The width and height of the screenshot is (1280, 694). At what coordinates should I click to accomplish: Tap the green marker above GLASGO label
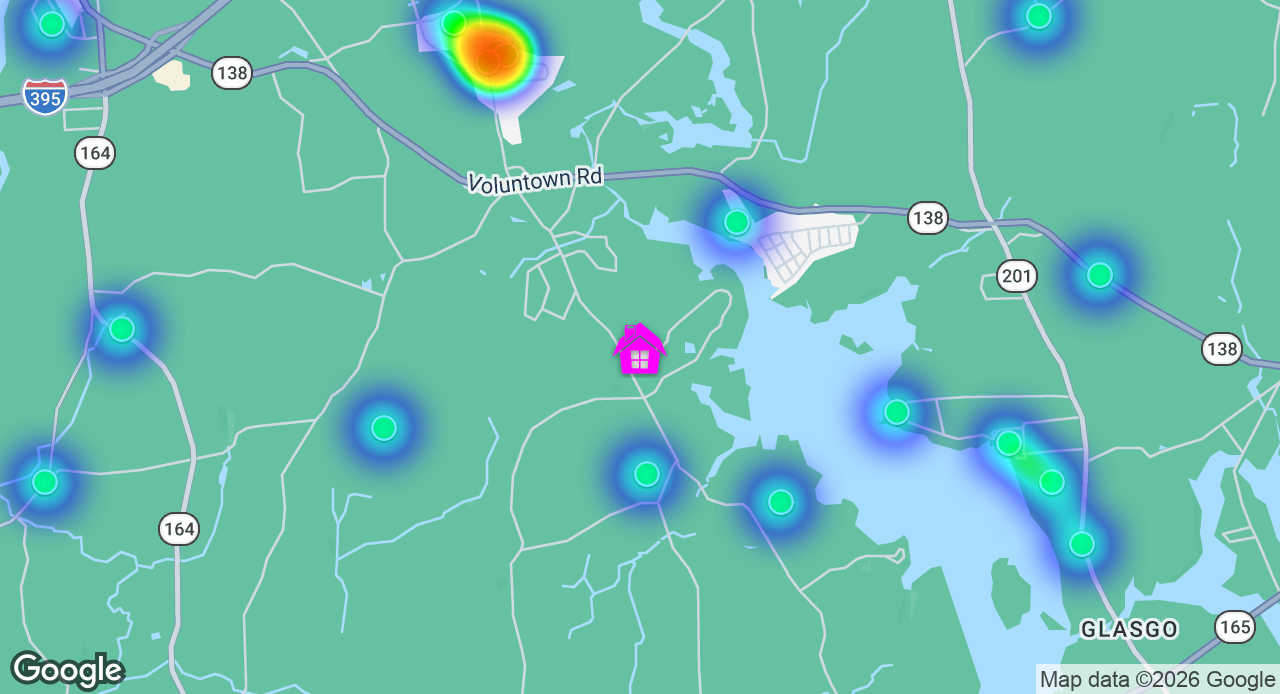[1082, 544]
